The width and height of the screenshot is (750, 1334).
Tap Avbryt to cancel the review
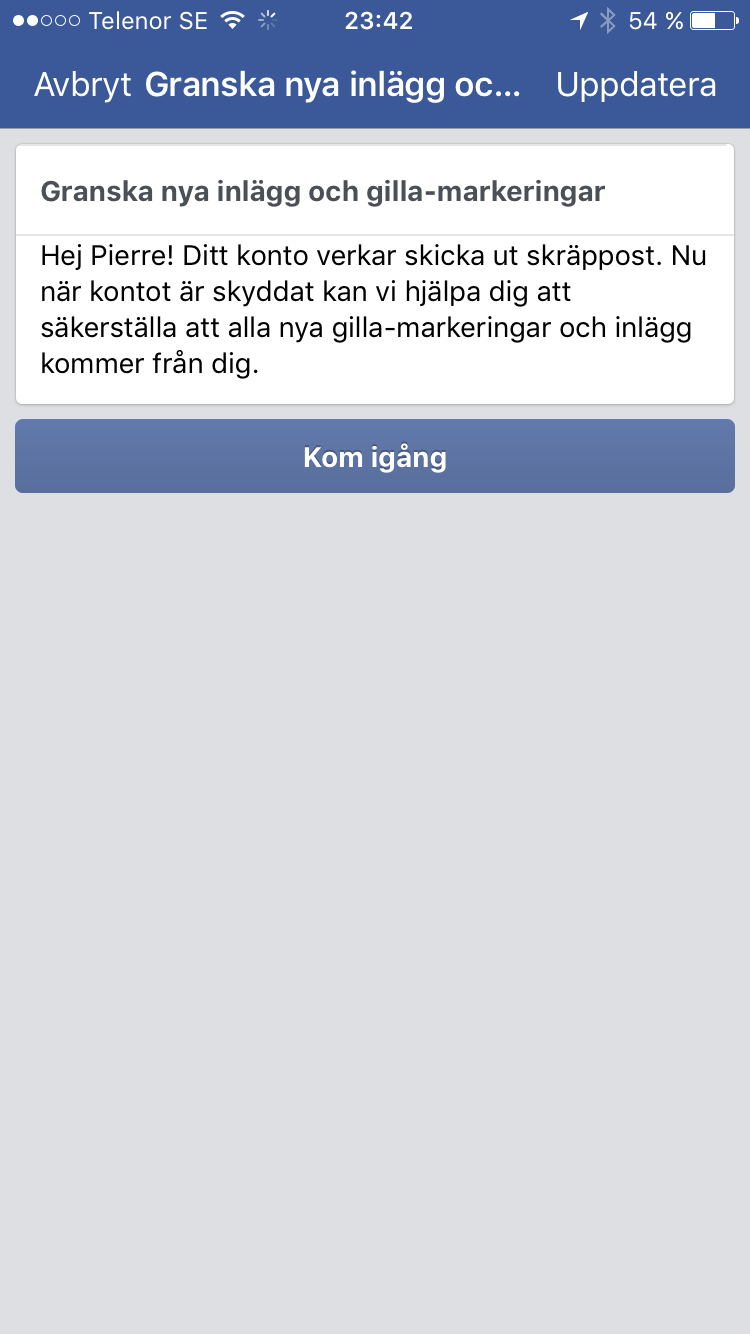click(83, 85)
